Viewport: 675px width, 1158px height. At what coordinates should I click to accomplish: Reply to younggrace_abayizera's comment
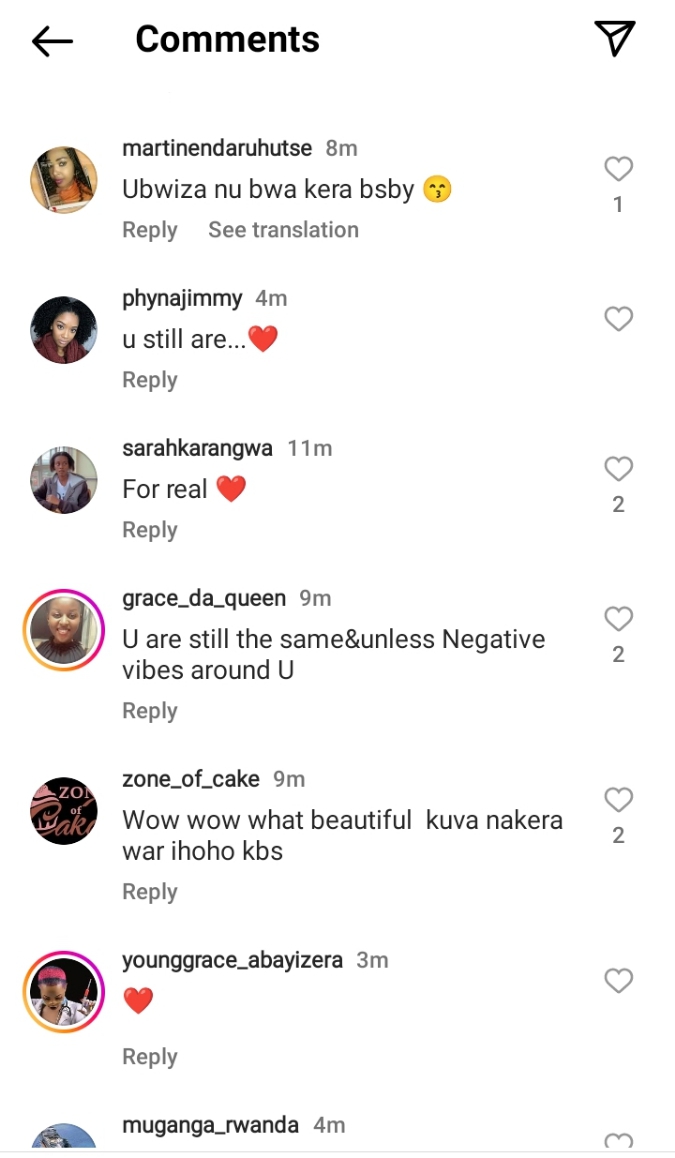pyautogui.click(x=150, y=1057)
